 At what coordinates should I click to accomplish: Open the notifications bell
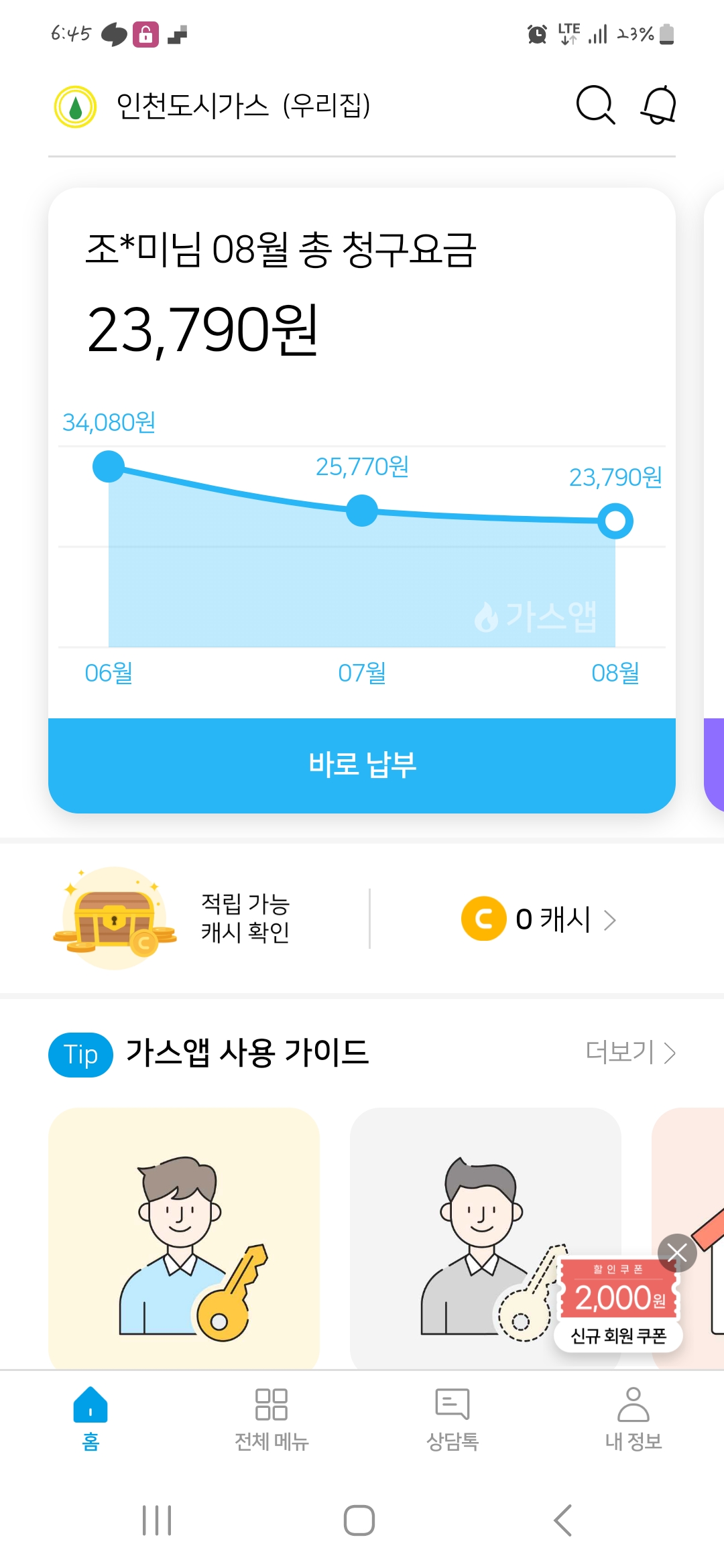(x=659, y=105)
